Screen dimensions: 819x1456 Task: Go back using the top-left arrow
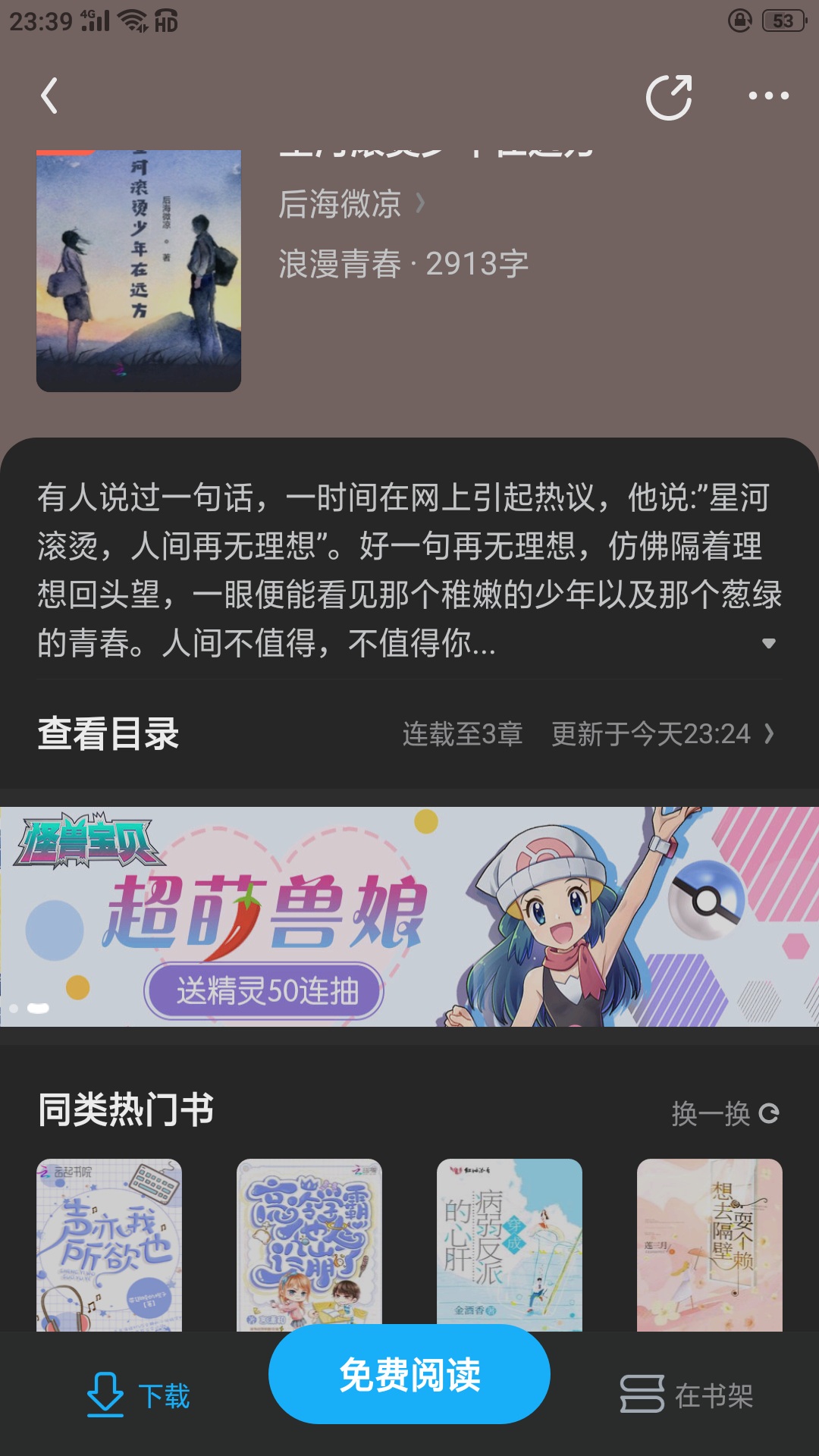(50, 96)
